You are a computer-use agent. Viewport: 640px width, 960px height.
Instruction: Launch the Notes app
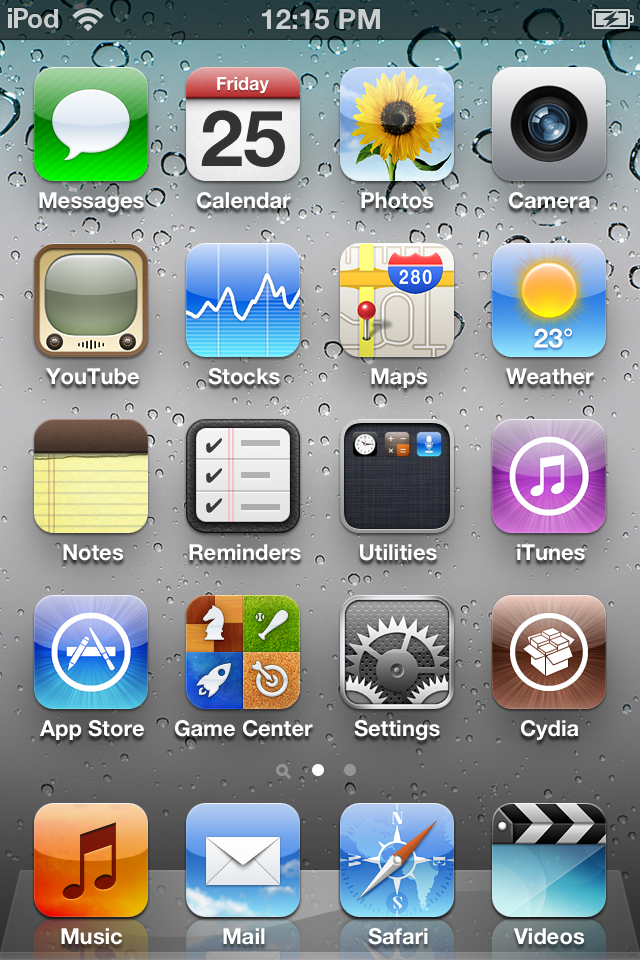coord(91,476)
